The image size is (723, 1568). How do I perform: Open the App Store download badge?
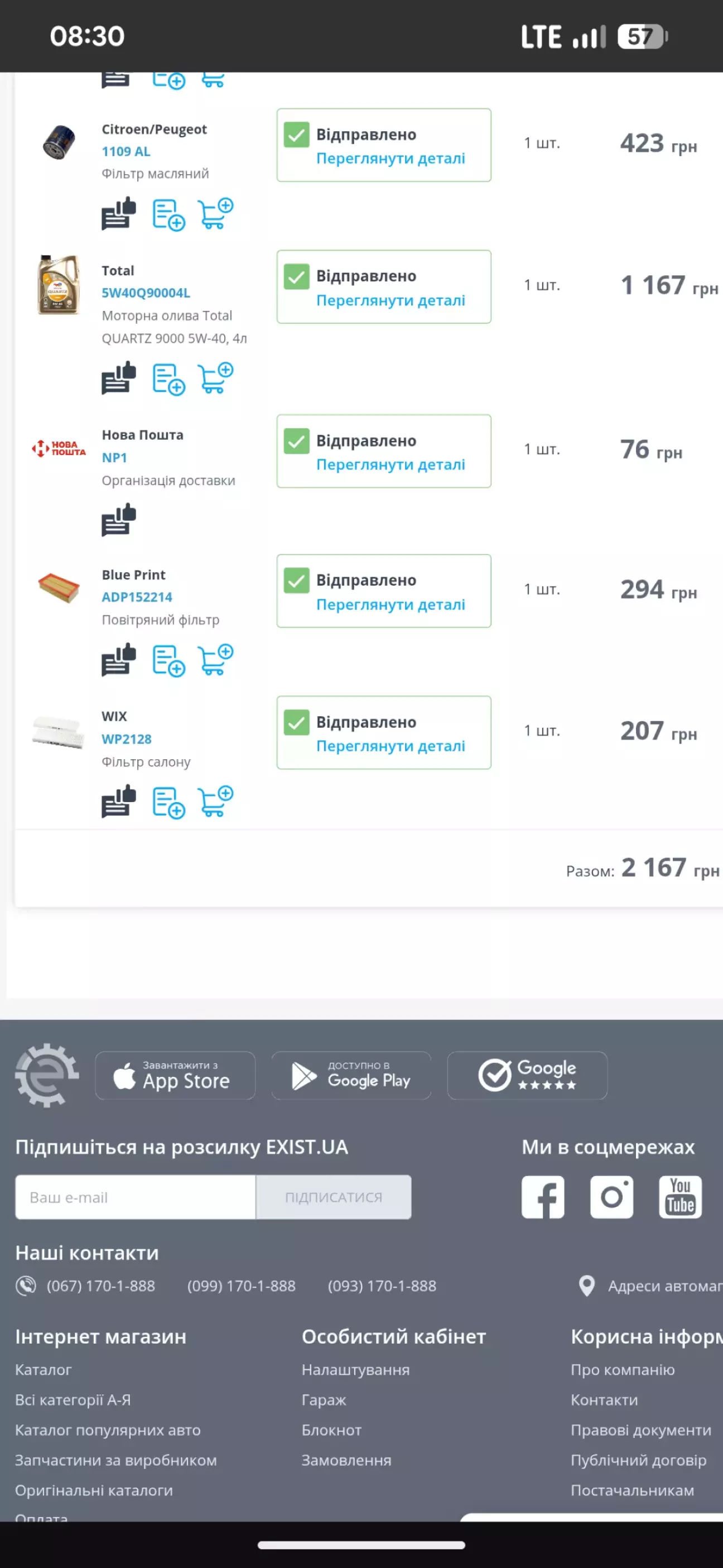(x=175, y=1076)
